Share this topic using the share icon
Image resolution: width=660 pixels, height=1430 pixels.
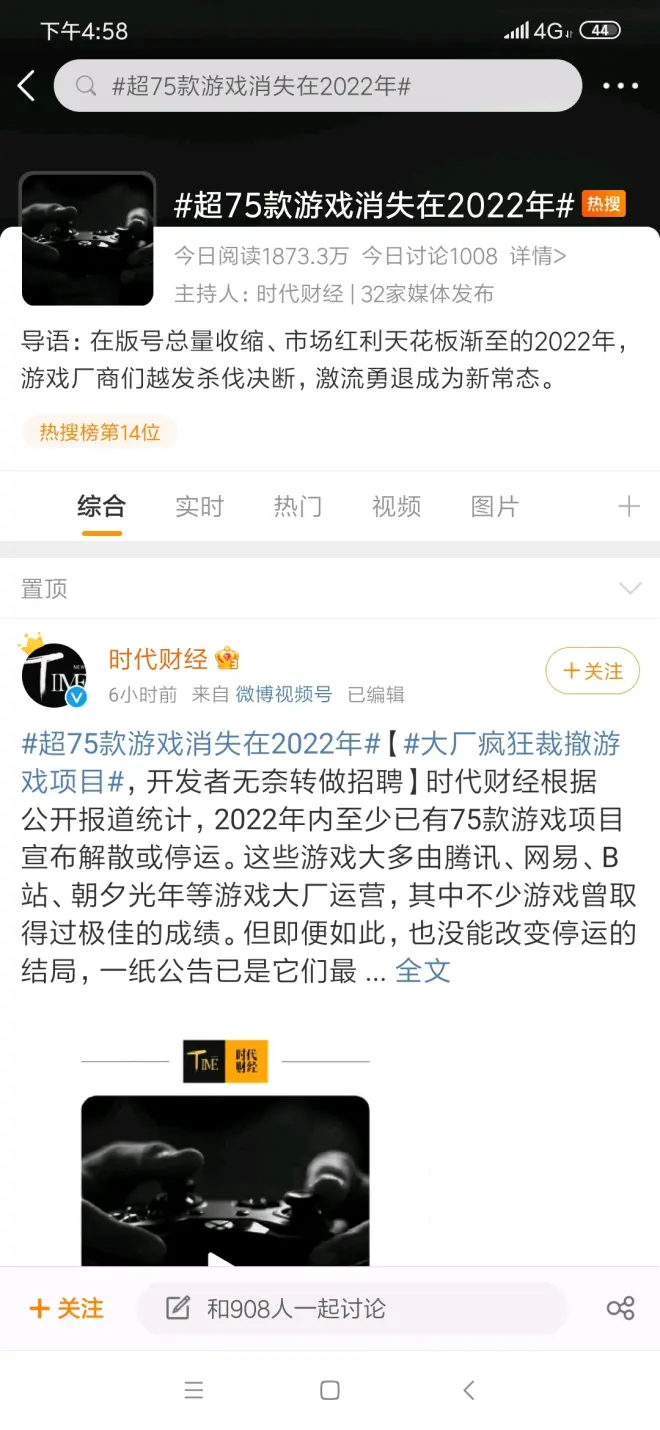click(620, 1308)
